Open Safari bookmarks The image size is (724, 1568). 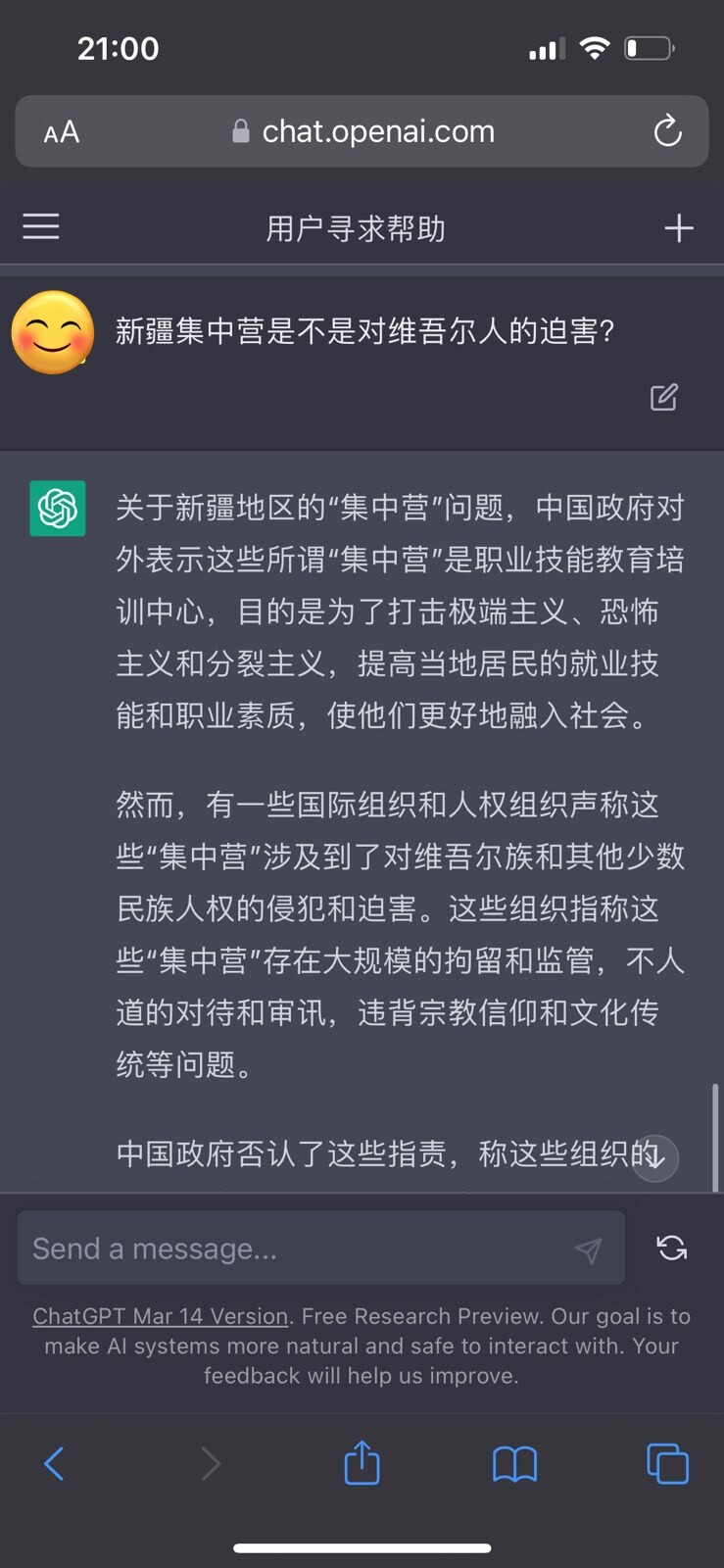(514, 1464)
